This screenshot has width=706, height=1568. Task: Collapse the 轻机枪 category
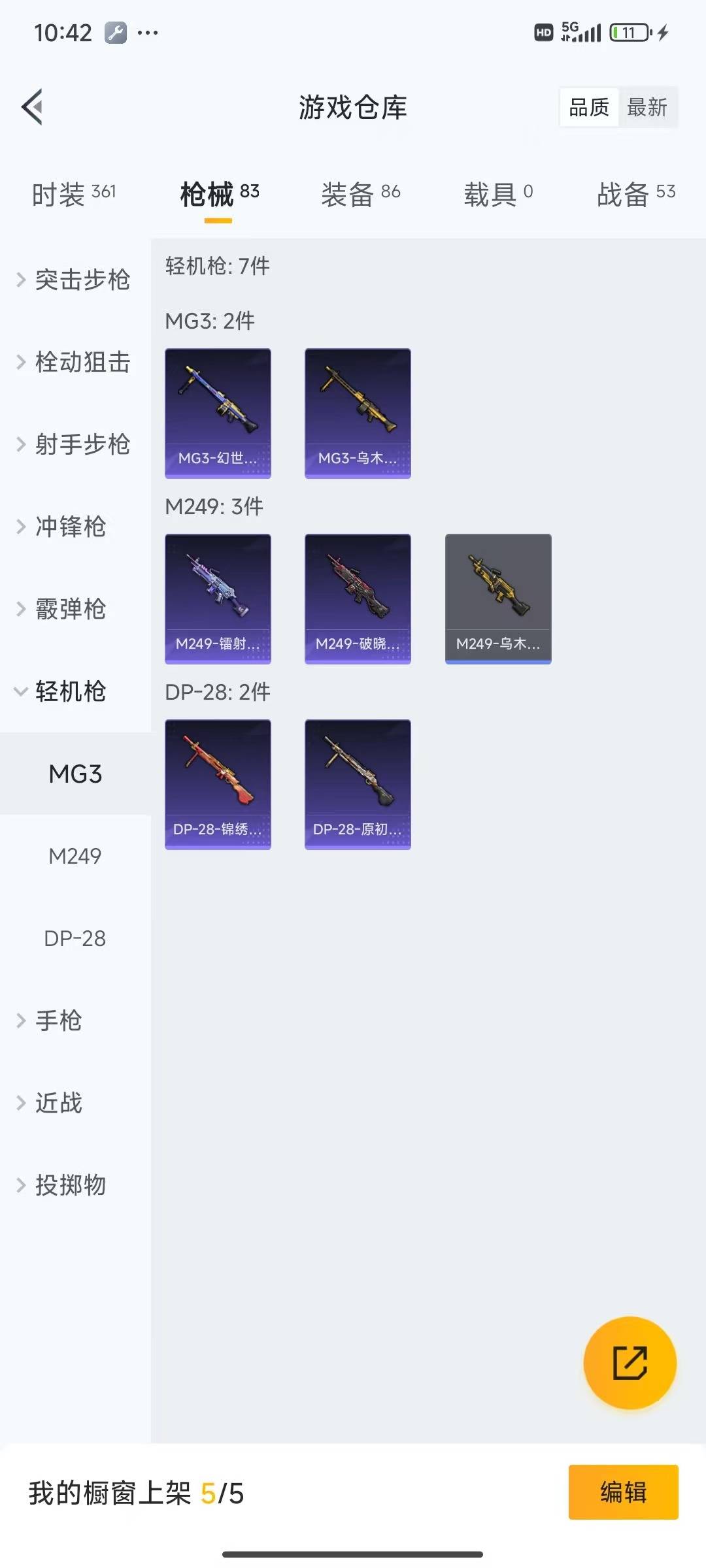point(62,691)
